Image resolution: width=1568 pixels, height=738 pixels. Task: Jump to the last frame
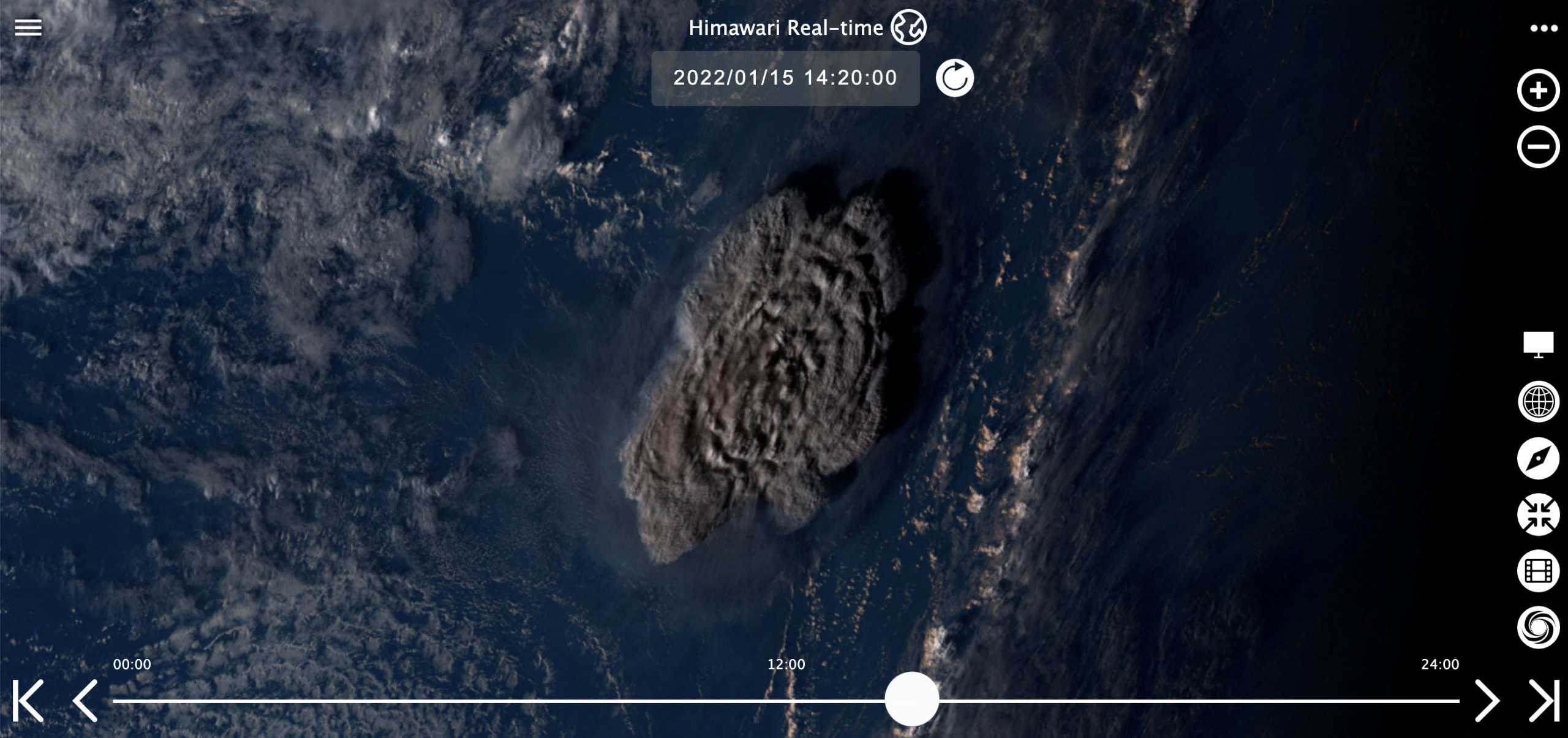click(x=1543, y=701)
